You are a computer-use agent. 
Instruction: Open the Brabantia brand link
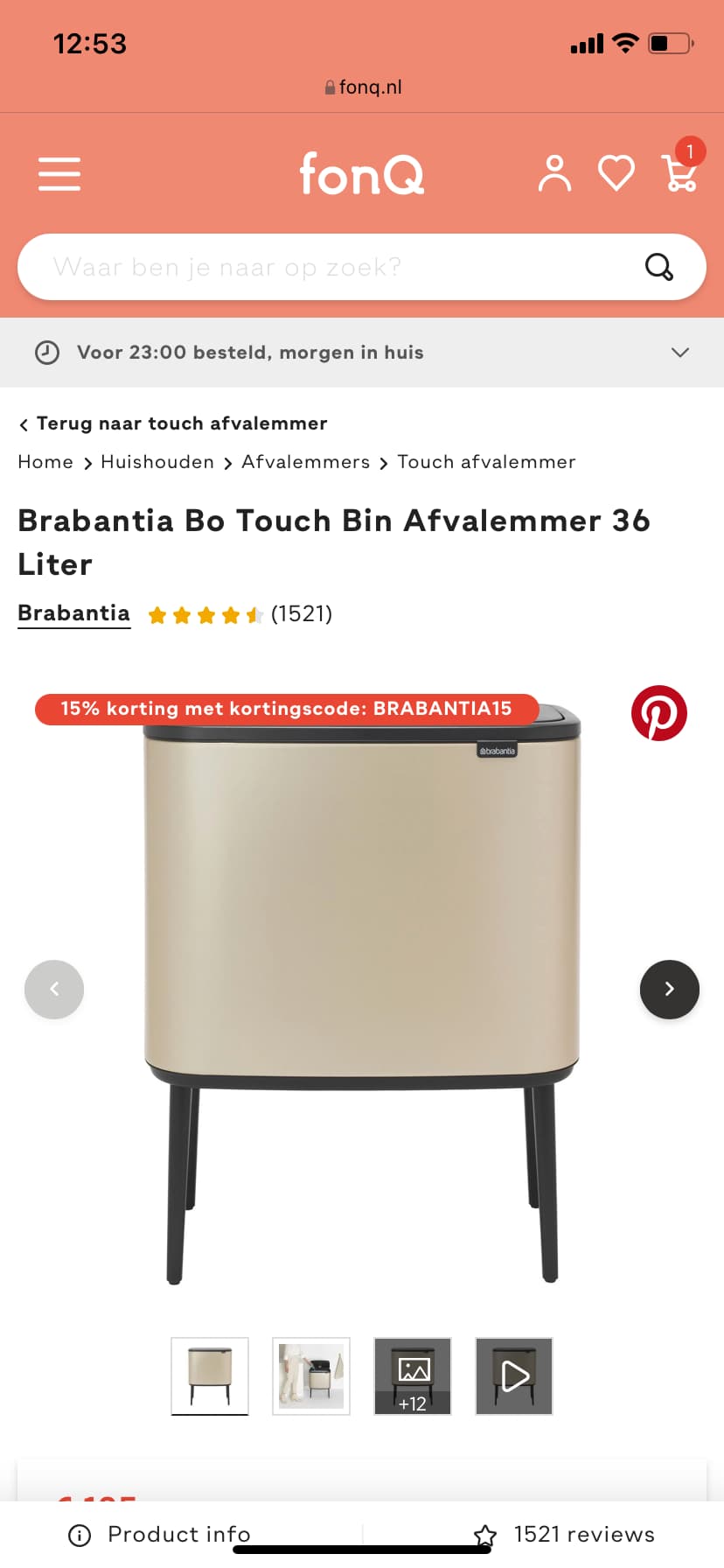click(74, 613)
